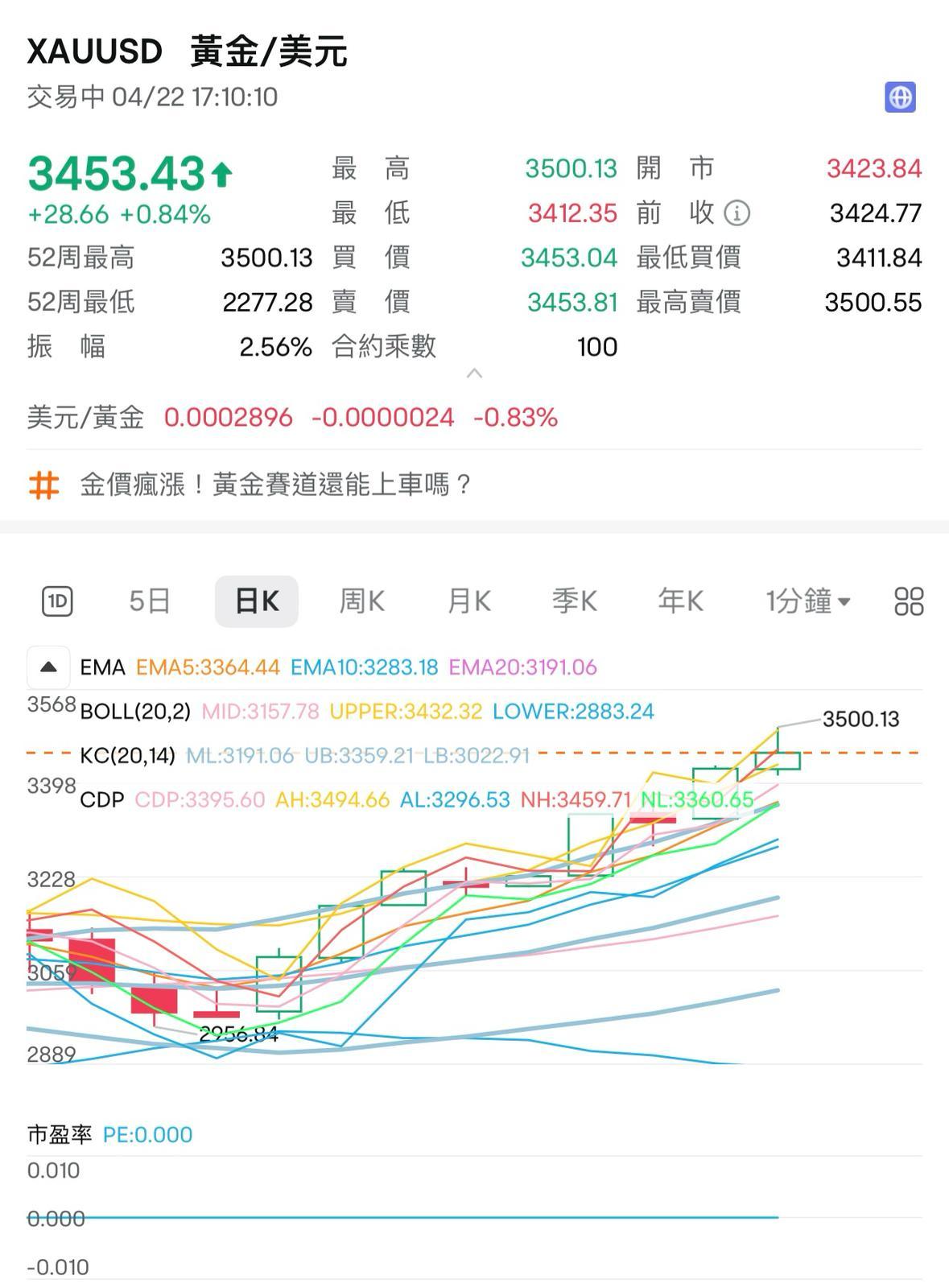Switch to the 月K tab
The width and height of the screenshot is (949, 1288).
(468, 600)
